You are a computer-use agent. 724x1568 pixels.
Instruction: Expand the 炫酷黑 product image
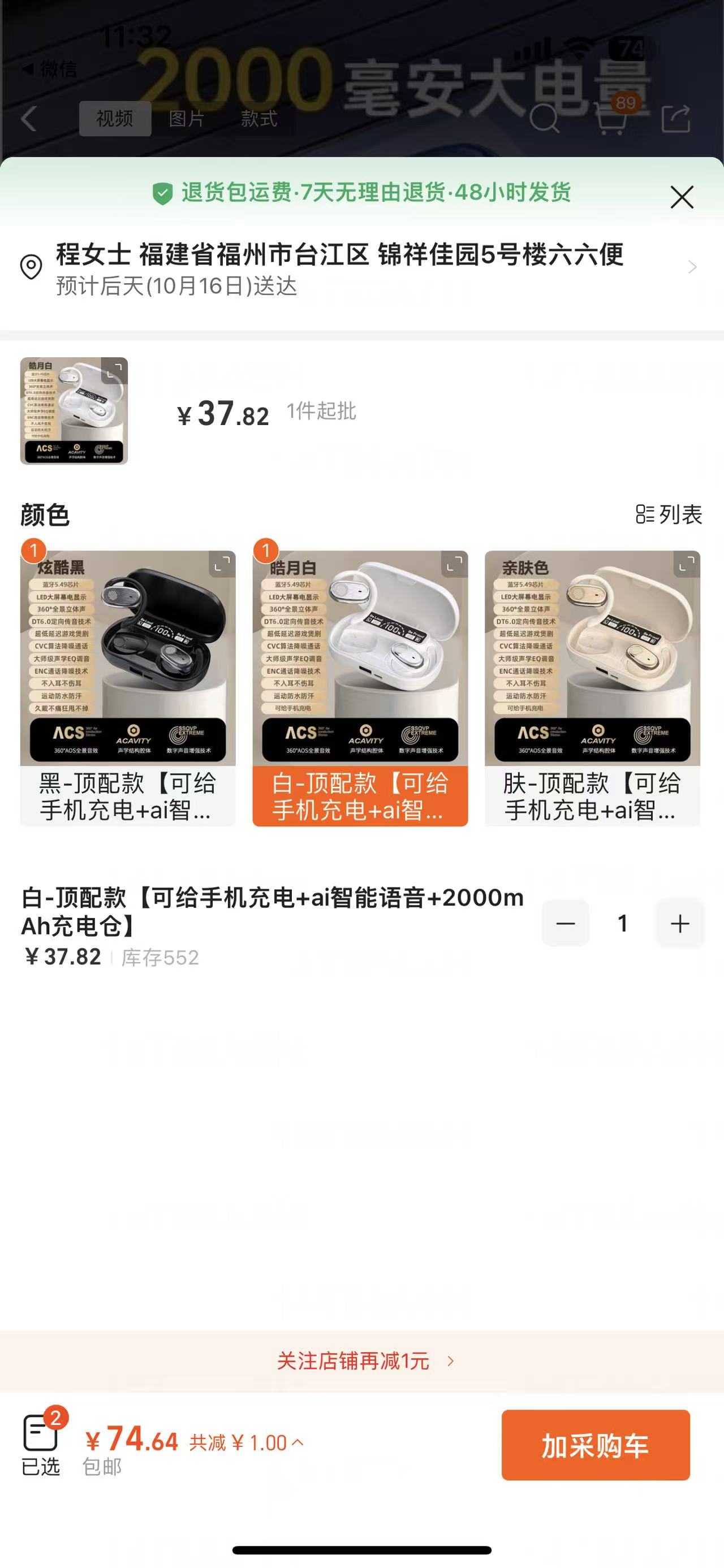tap(222, 565)
